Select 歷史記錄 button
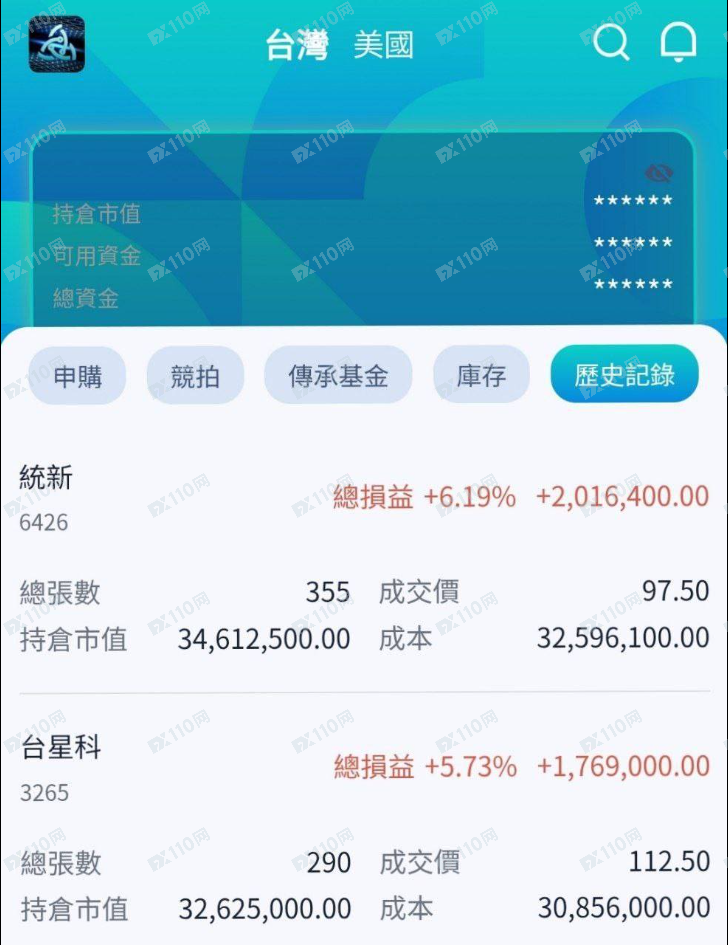 (624, 376)
